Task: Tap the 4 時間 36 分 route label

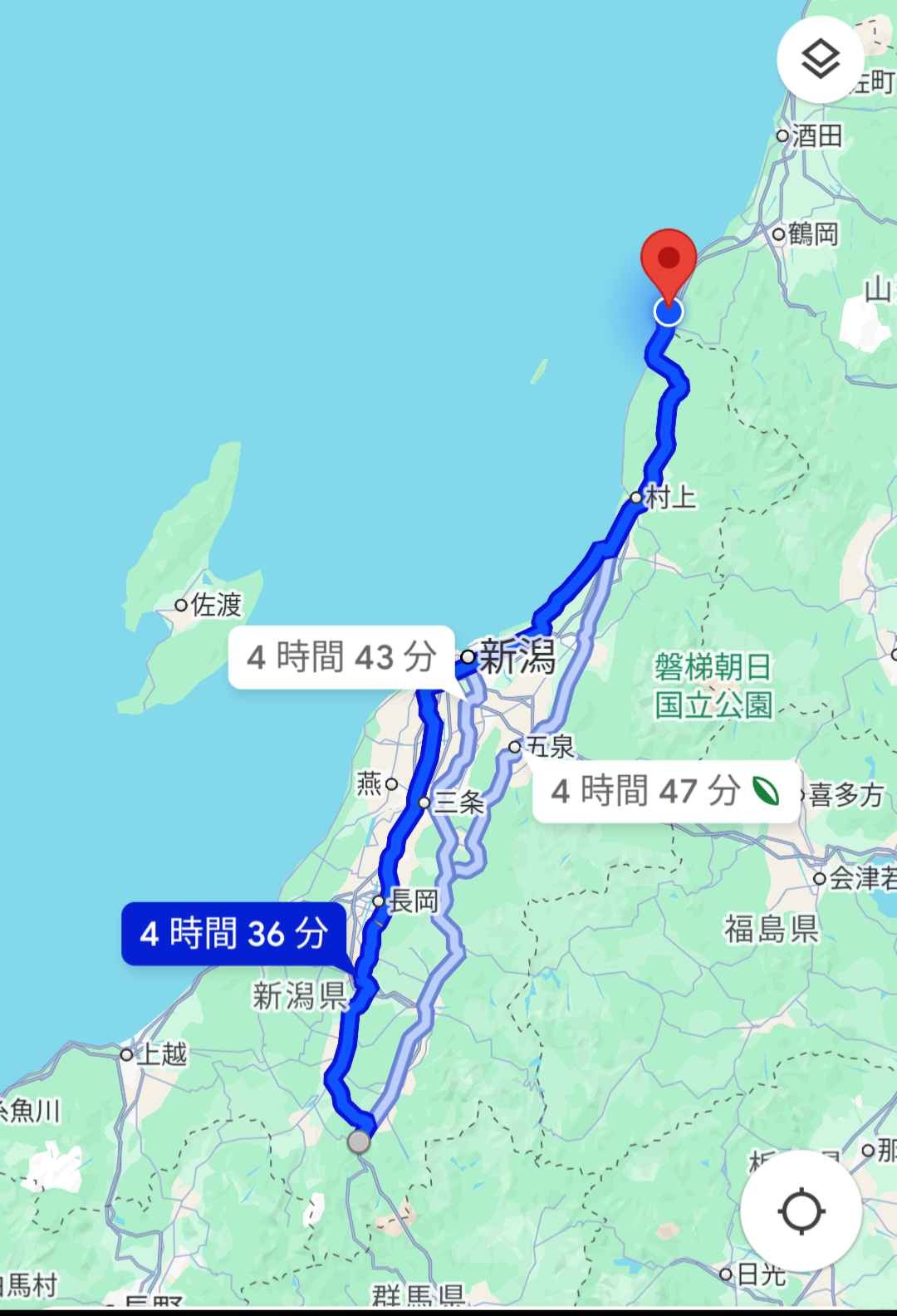Action: pos(233,934)
